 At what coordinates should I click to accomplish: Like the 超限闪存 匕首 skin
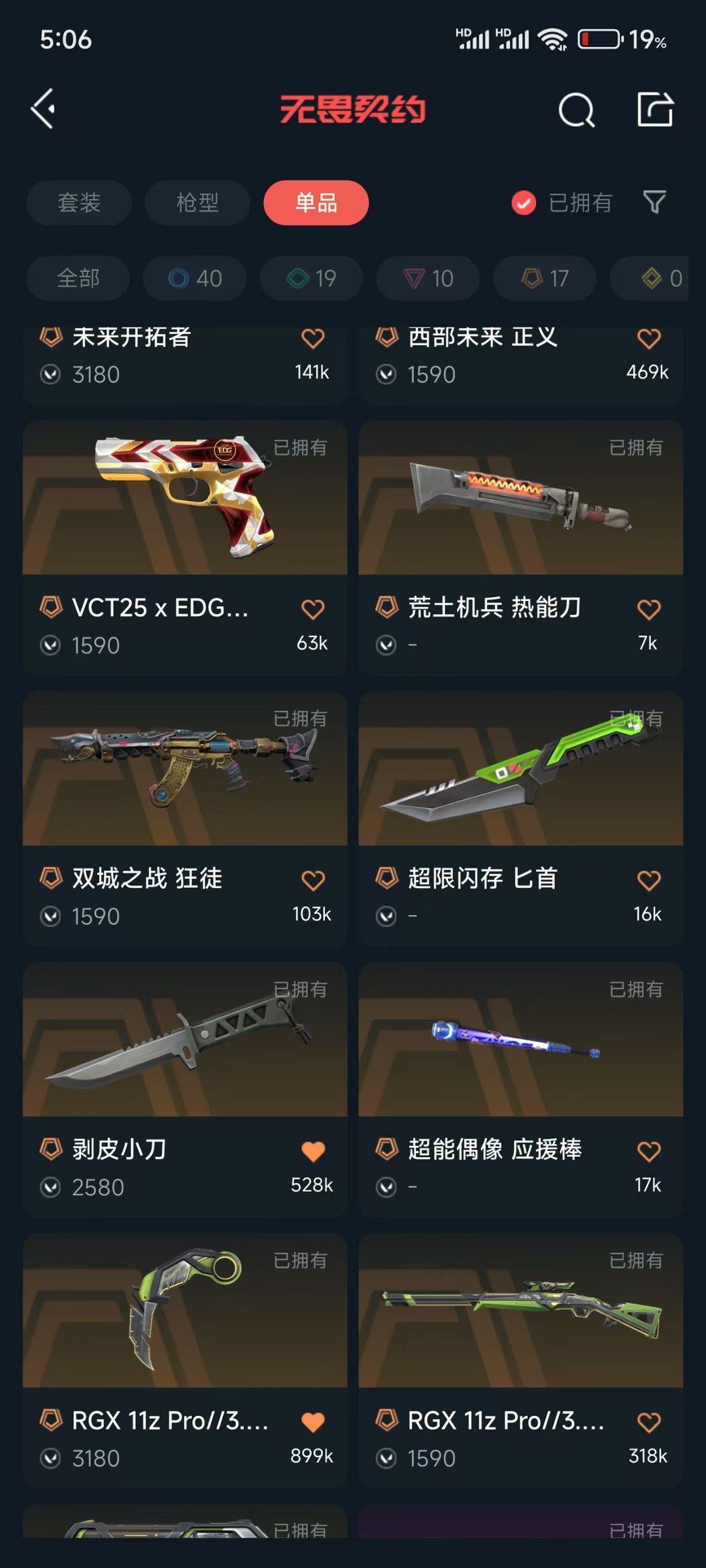[648, 880]
